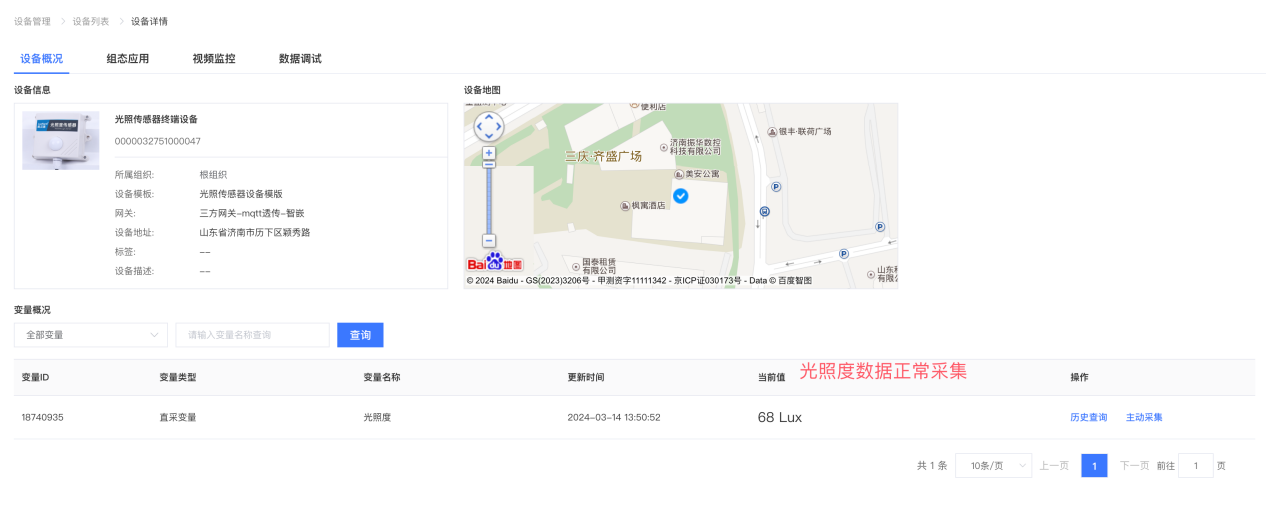1266x526 pixels.
Task: Tap the 查询 button
Action: coord(360,335)
